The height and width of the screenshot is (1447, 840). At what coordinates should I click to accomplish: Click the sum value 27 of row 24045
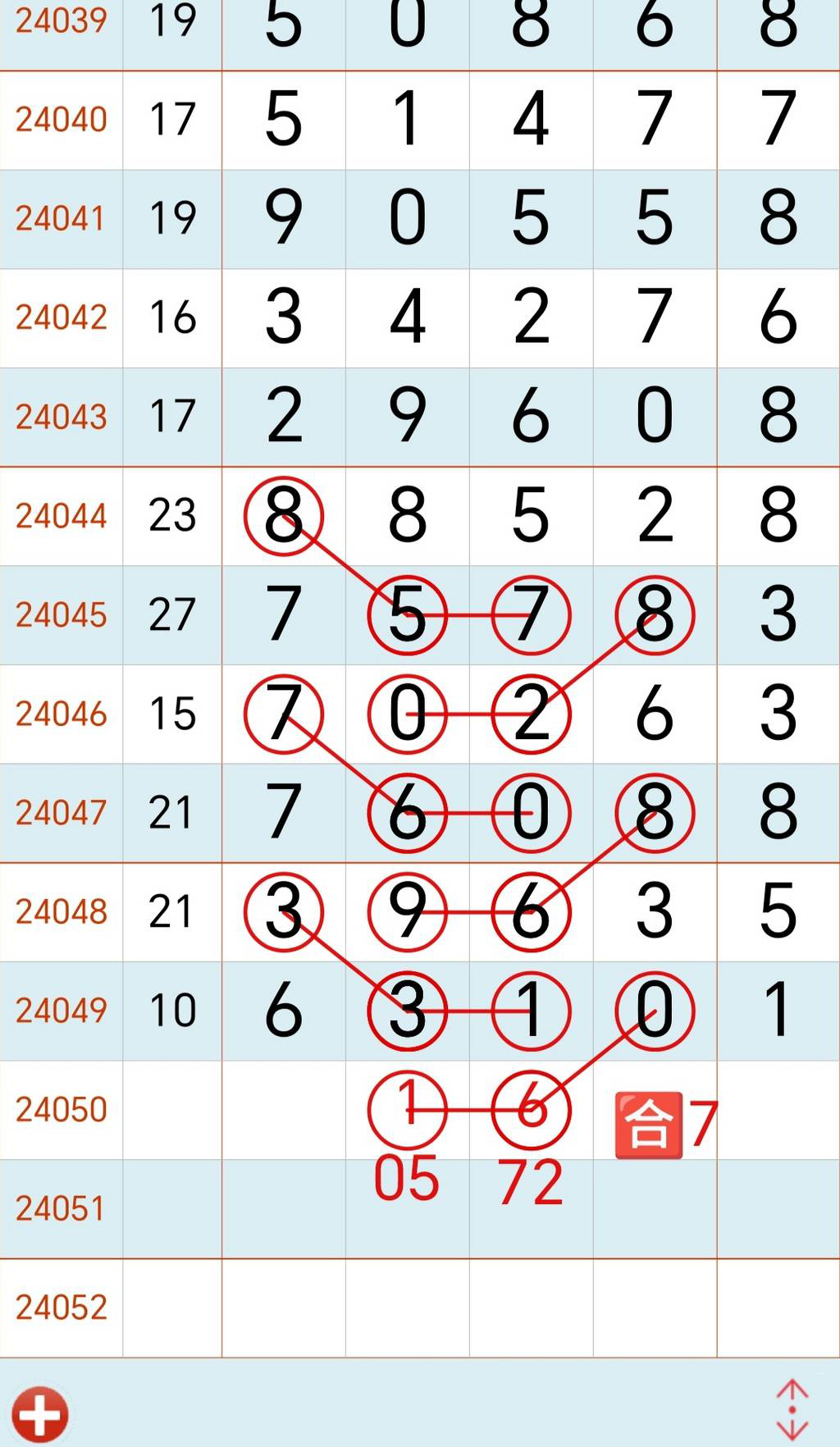click(x=171, y=615)
